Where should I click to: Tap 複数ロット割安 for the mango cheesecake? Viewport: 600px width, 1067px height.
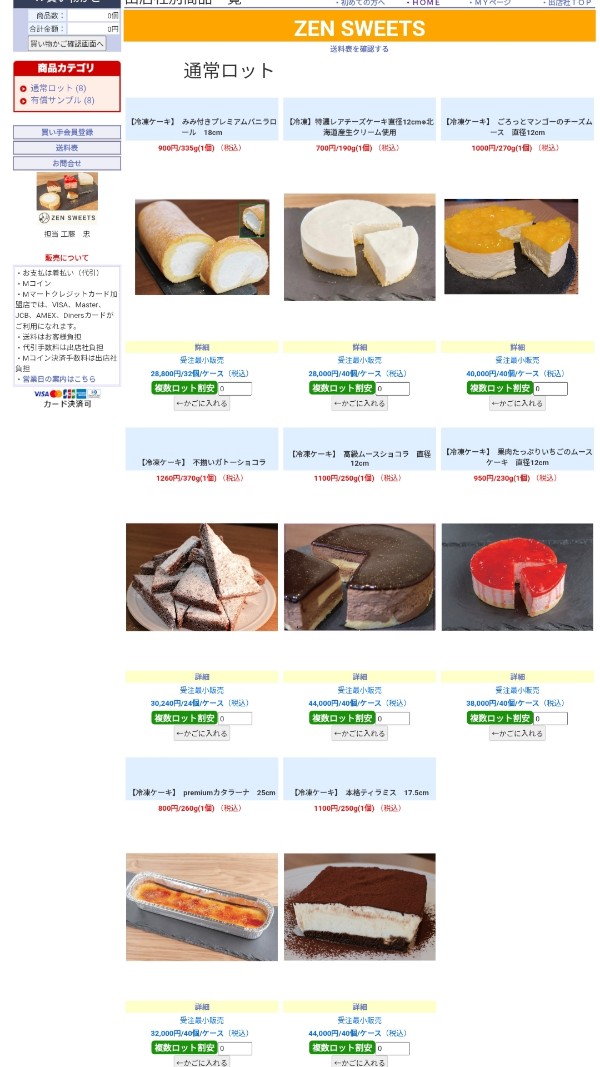(x=500, y=388)
